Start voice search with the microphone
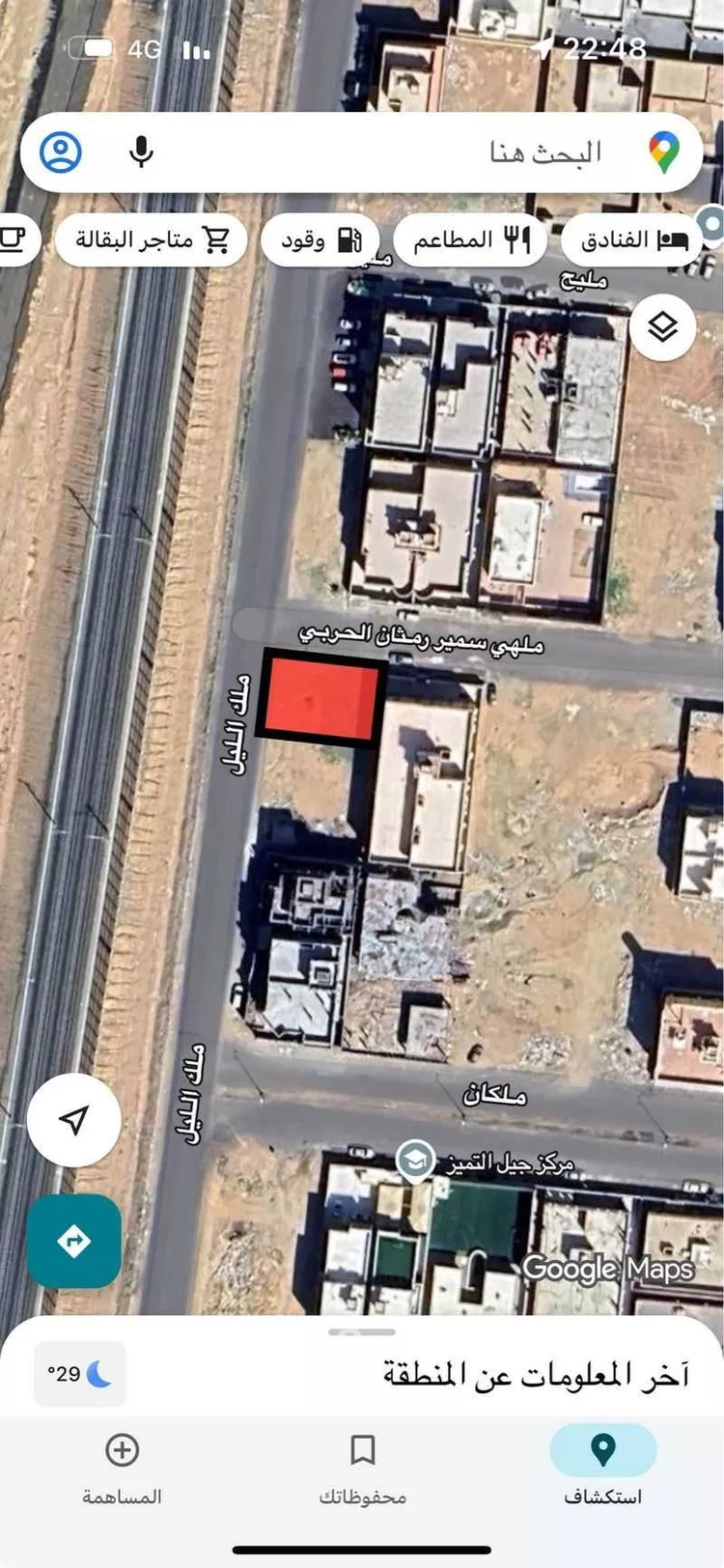 click(141, 153)
